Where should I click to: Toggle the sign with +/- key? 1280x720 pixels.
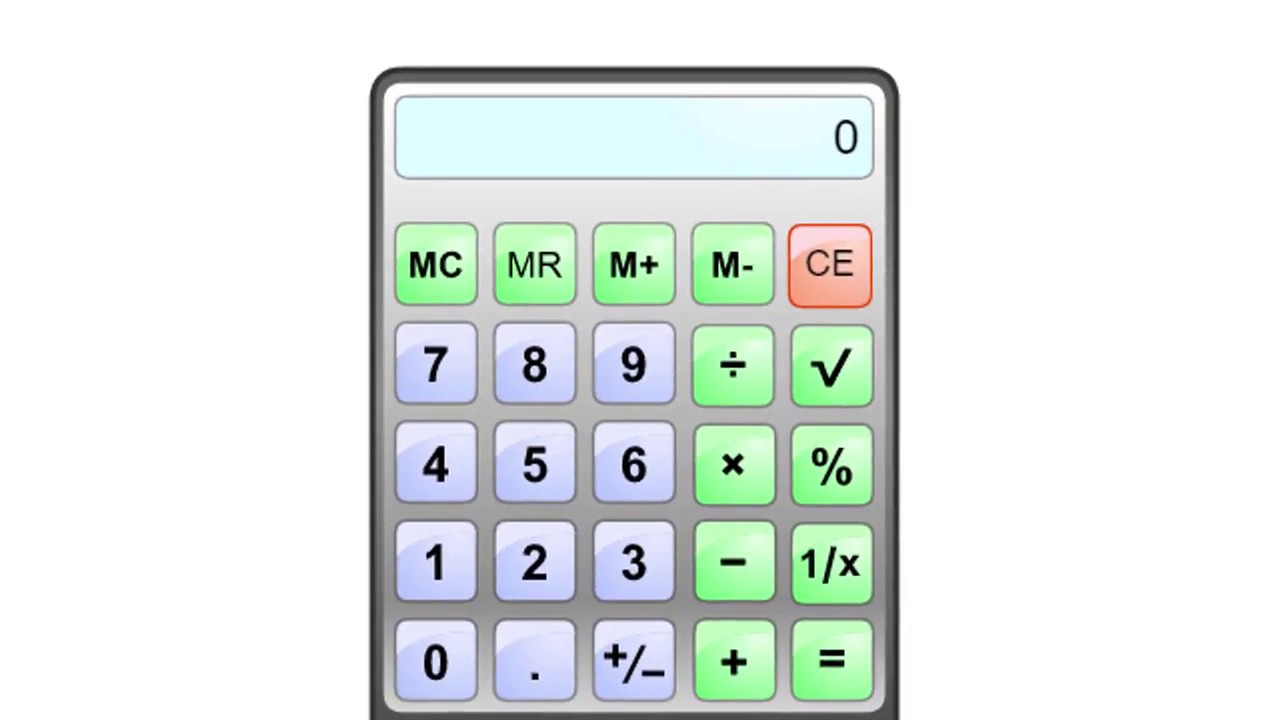pyautogui.click(x=634, y=662)
